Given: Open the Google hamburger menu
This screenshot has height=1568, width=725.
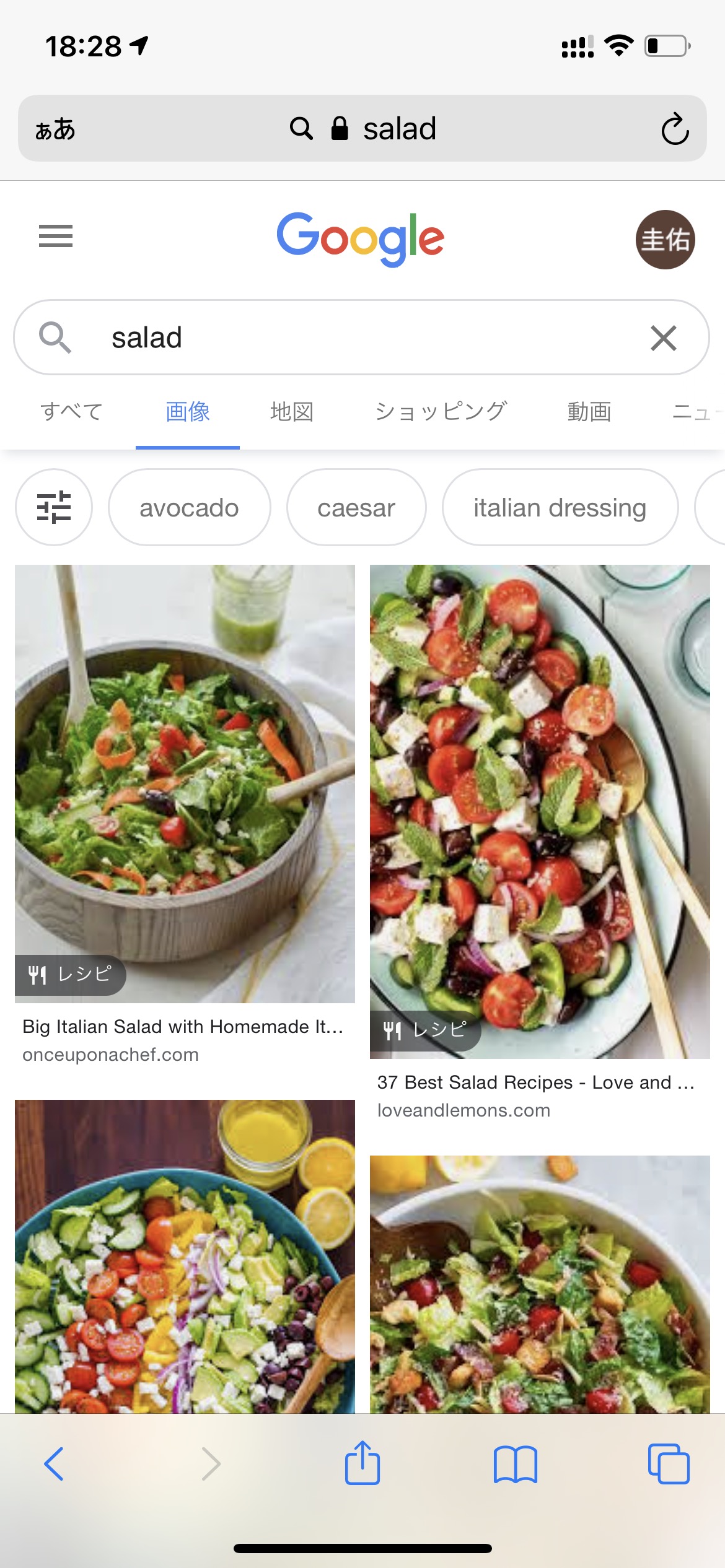Looking at the screenshot, I should 56,236.
